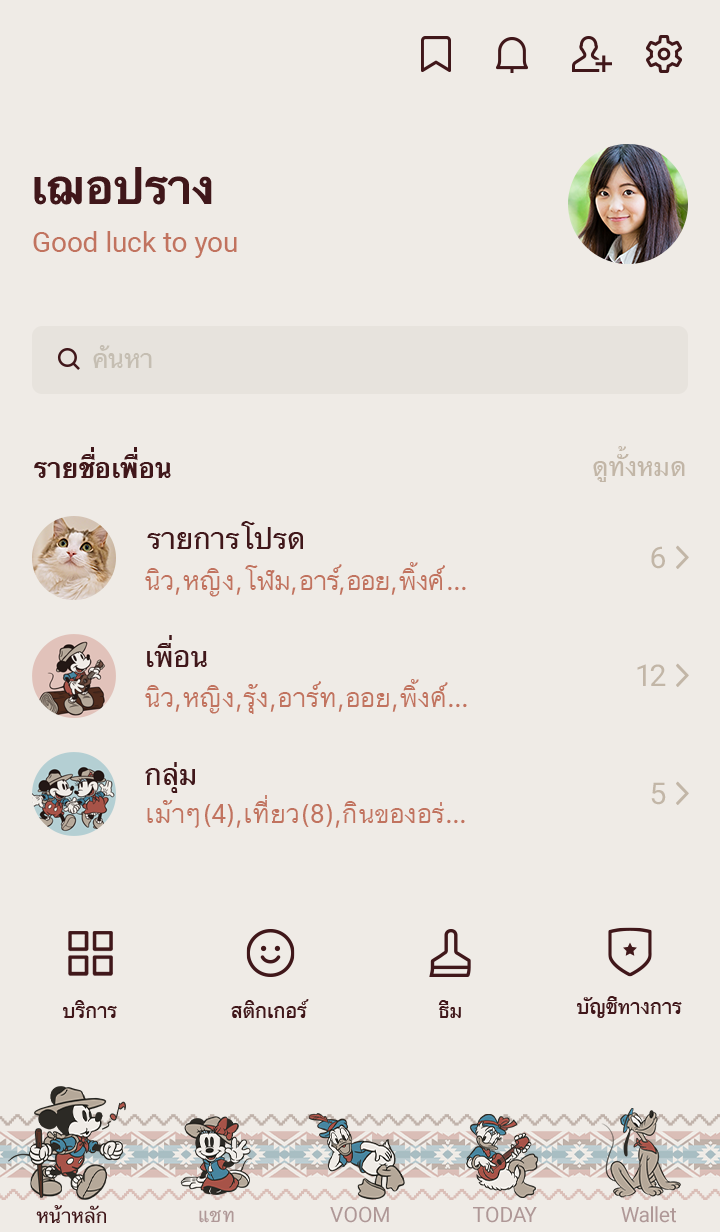
Task: Open the กลุ่ม groups list
Action: 360,794
